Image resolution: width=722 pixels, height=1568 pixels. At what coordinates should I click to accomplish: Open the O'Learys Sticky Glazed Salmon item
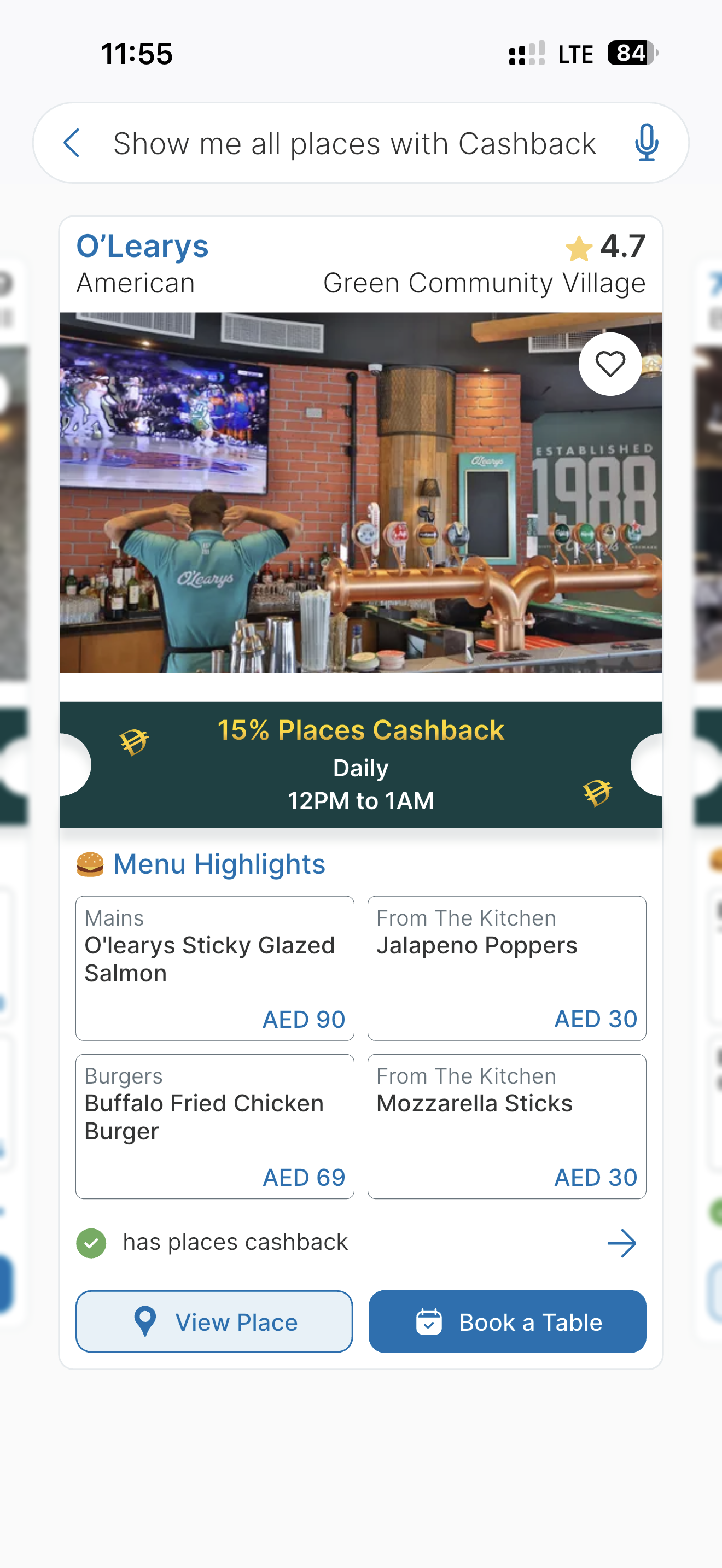pyautogui.click(x=214, y=968)
